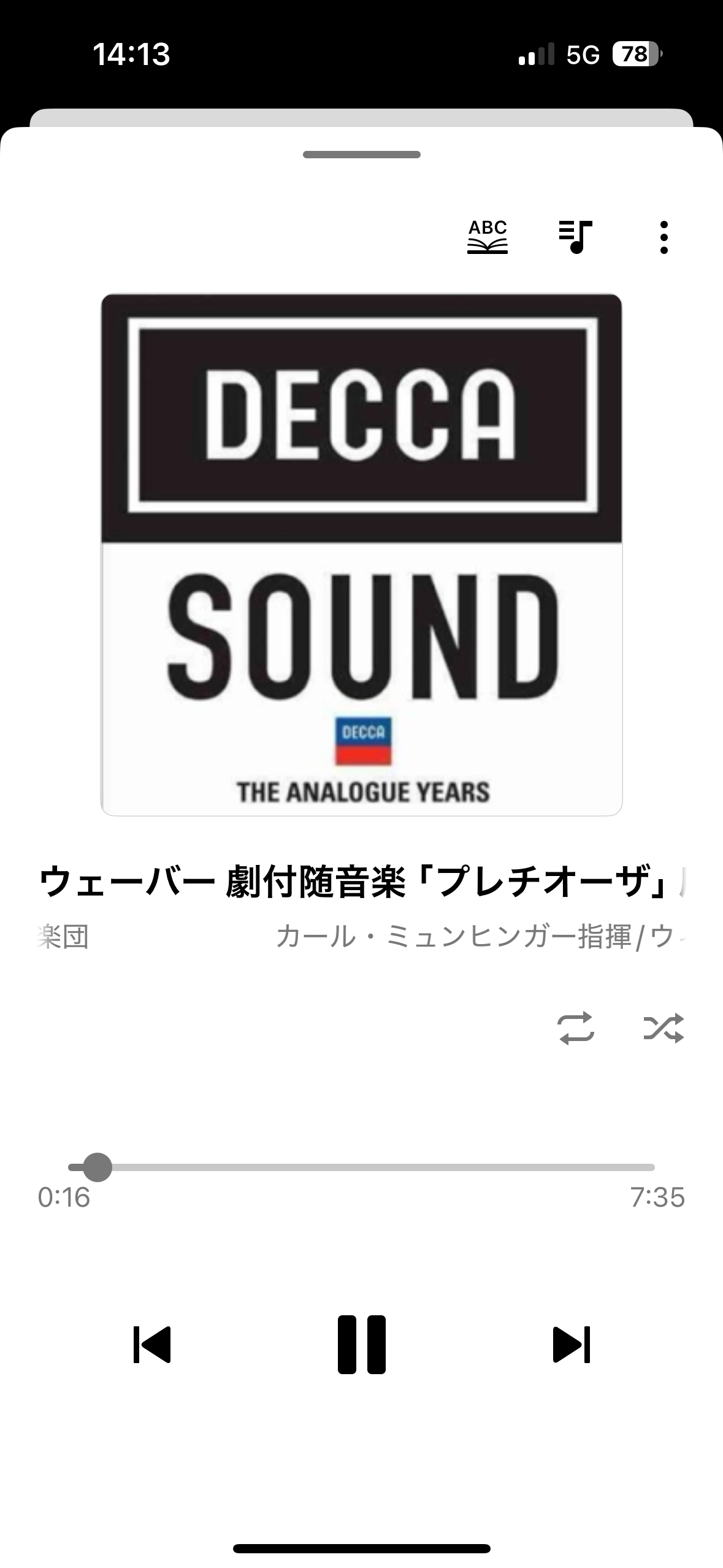Tap the Decca Sound album artwork
The width and height of the screenshot is (723, 1568).
[x=362, y=555]
